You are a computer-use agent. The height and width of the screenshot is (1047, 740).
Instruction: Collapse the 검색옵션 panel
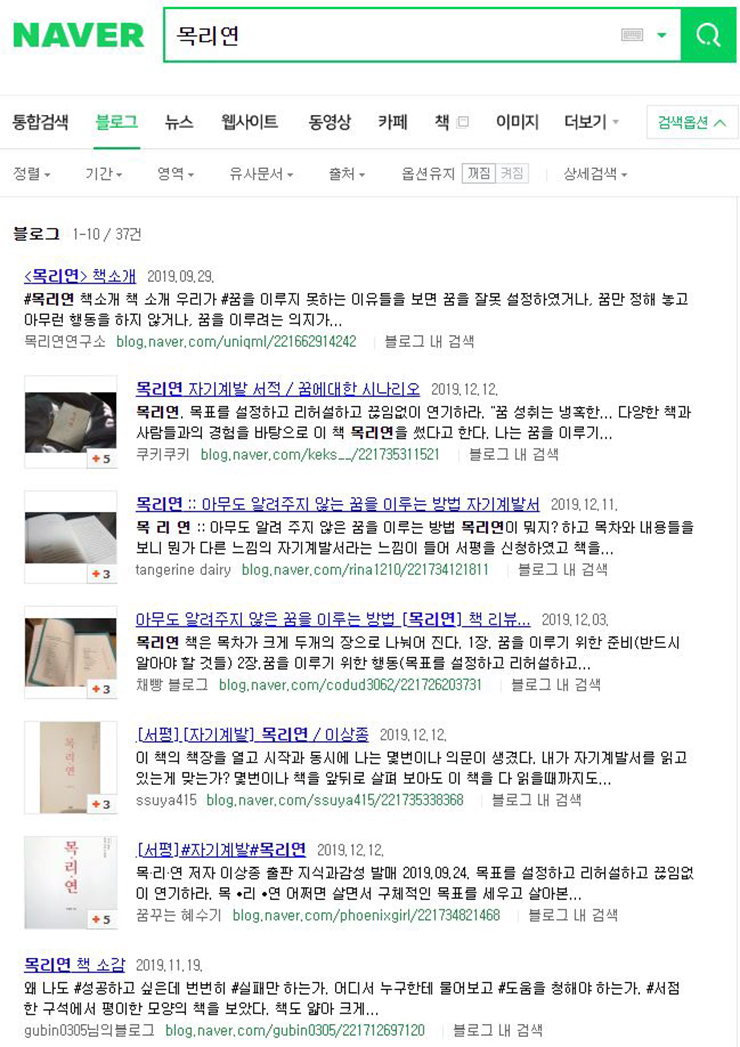click(692, 122)
